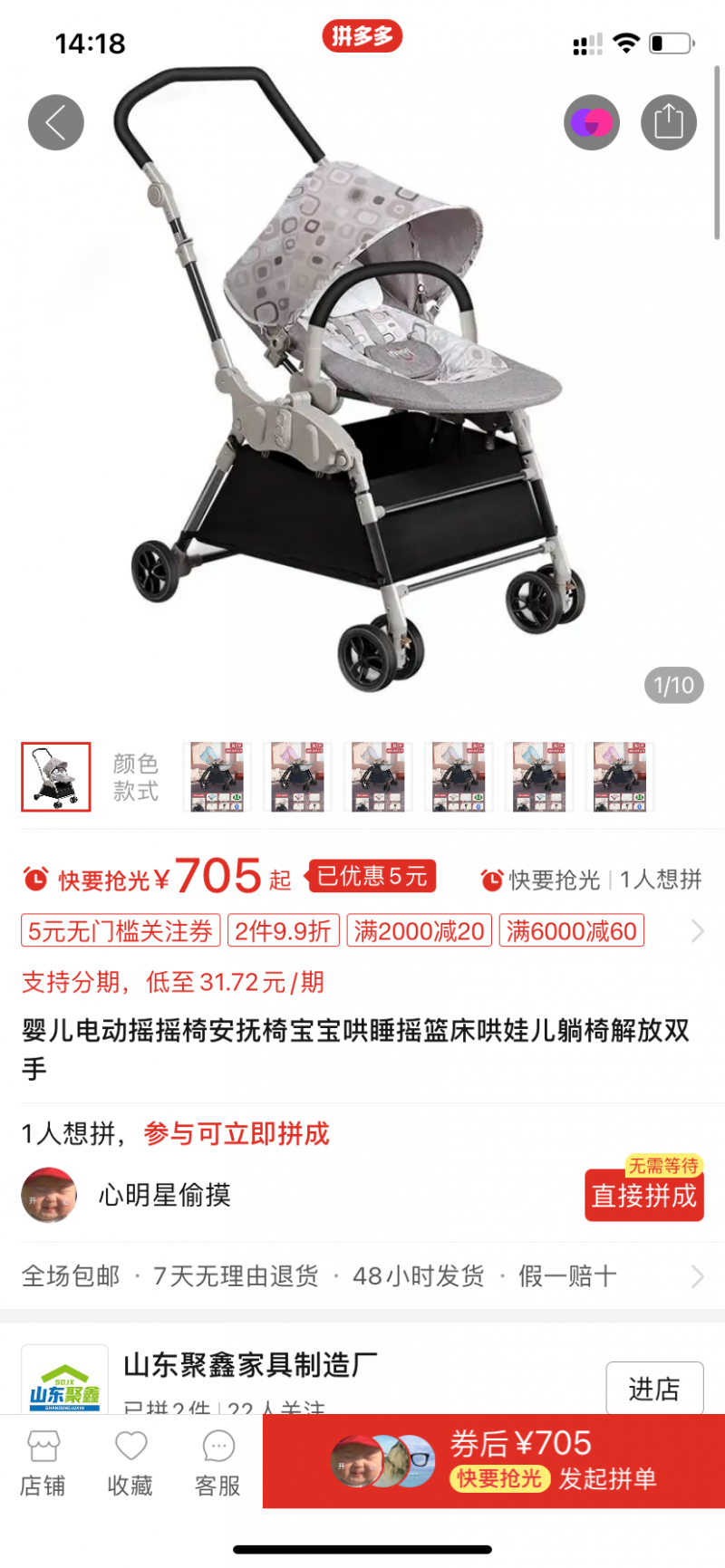This screenshot has height=1568, width=725.
Task: Go back using the arrow button
Action: [55, 122]
